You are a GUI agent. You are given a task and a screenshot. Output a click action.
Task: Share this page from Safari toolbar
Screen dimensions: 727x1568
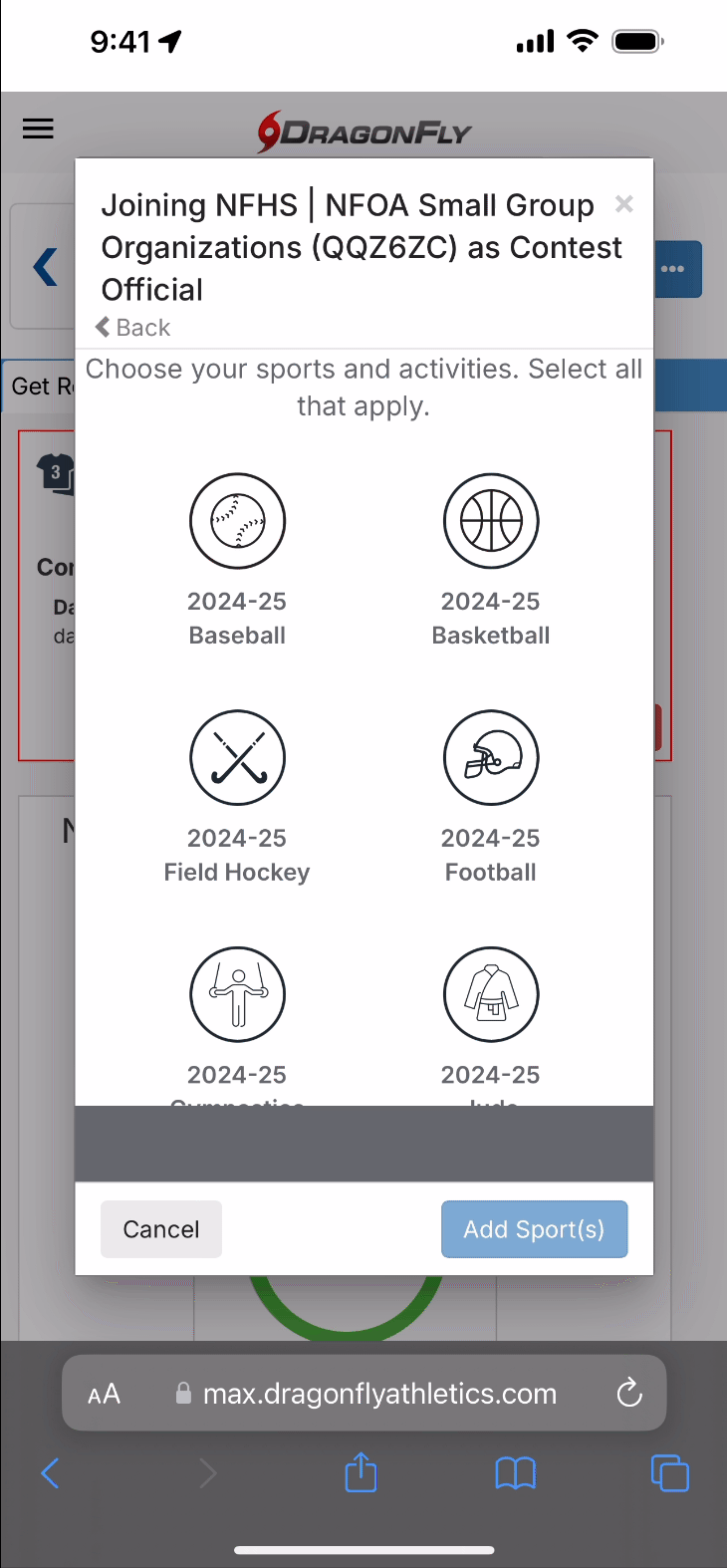[x=362, y=1472]
